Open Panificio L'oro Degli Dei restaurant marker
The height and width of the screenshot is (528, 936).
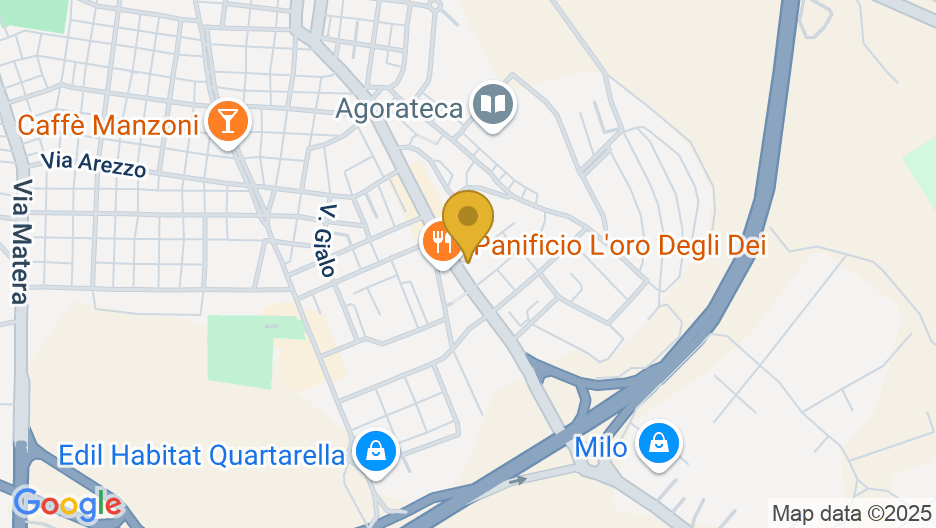pos(438,241)
